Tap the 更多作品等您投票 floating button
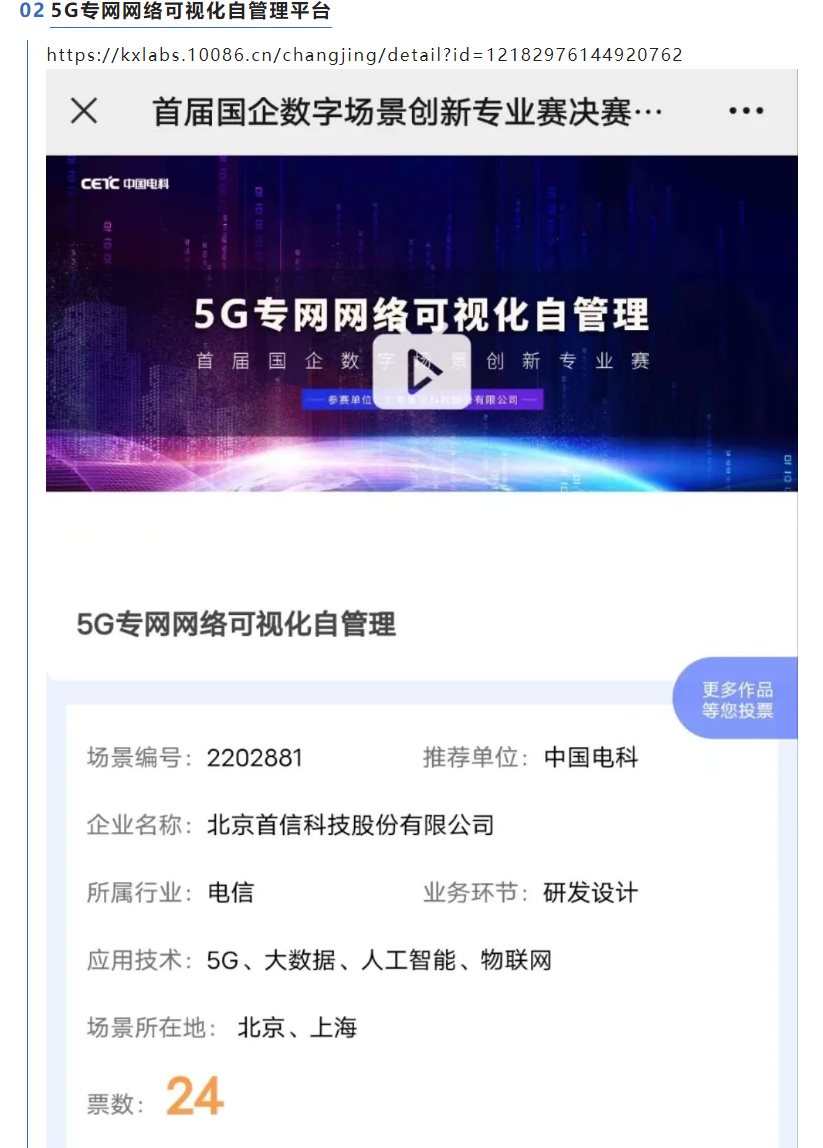 [738, 699]
